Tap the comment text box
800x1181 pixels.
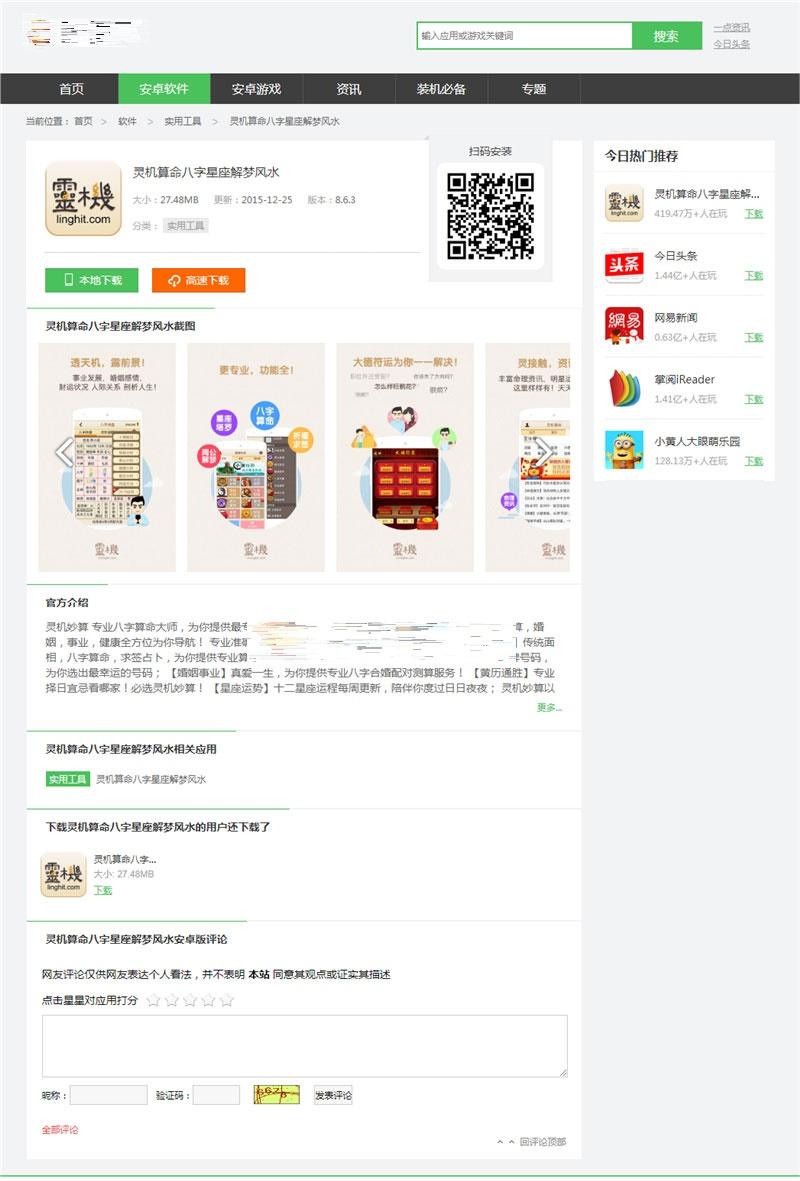(304, 1045)
